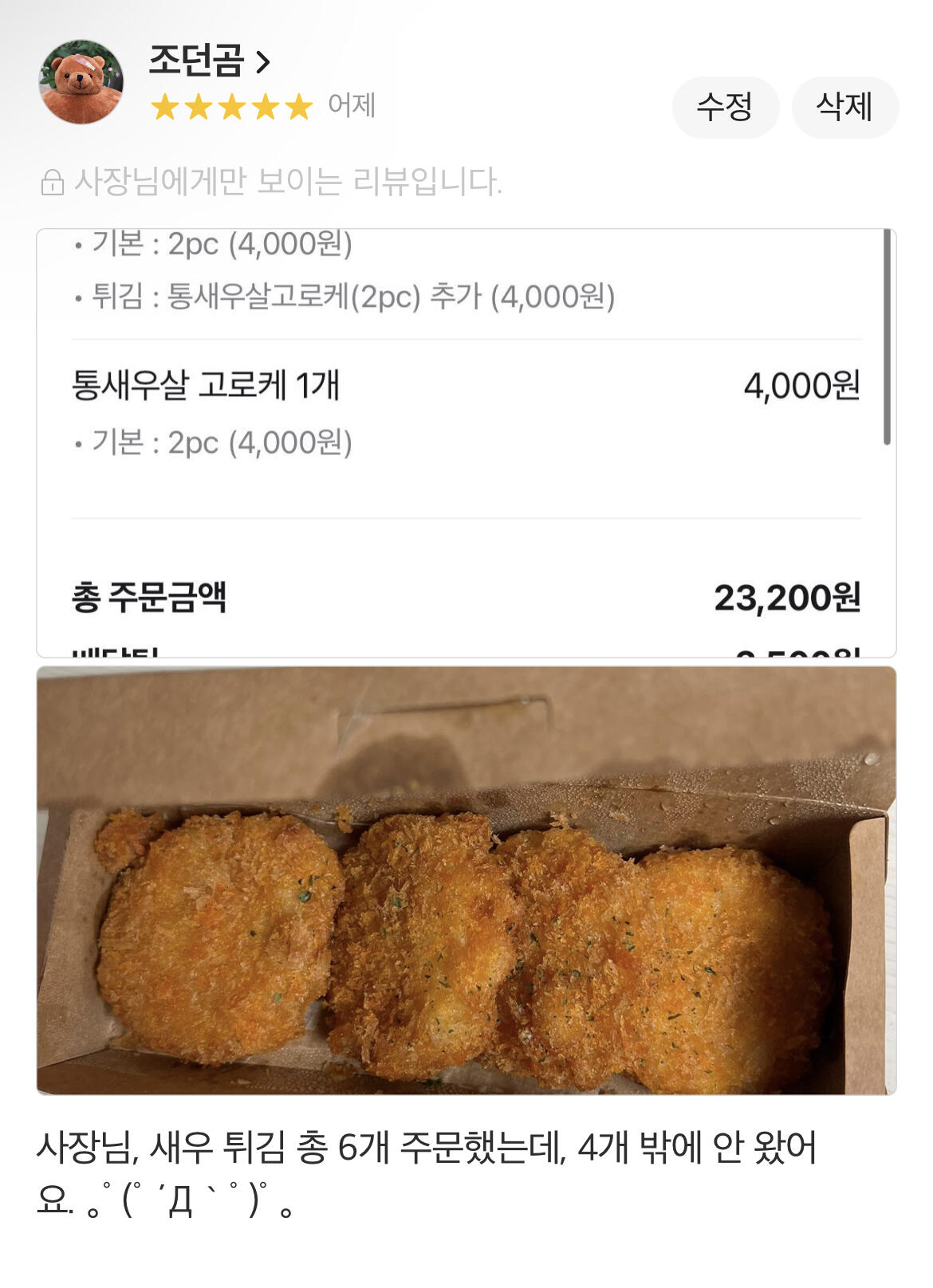
Task: Delete the review with 삭제 button
Action: tap(844, 107)
